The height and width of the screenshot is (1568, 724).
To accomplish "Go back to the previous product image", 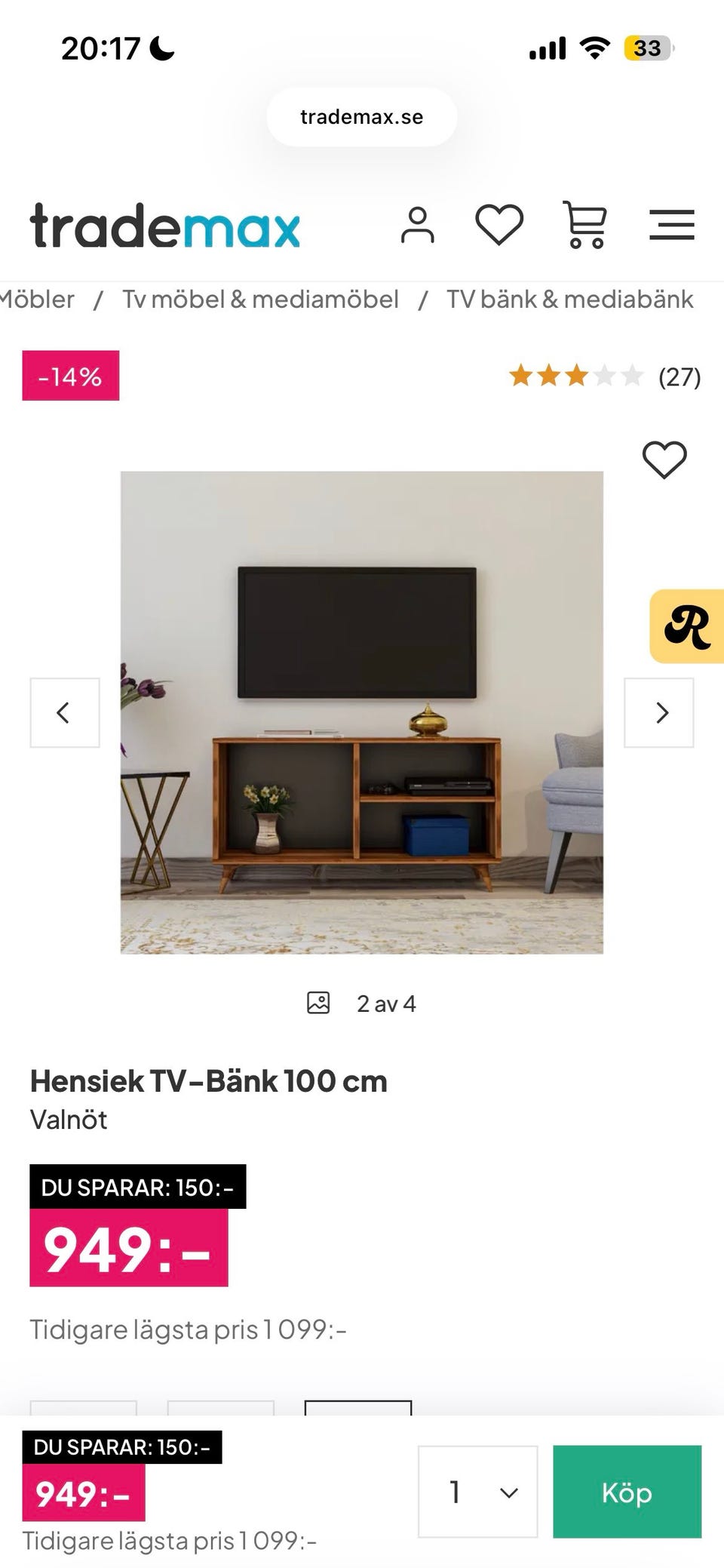I will (64, 712).
